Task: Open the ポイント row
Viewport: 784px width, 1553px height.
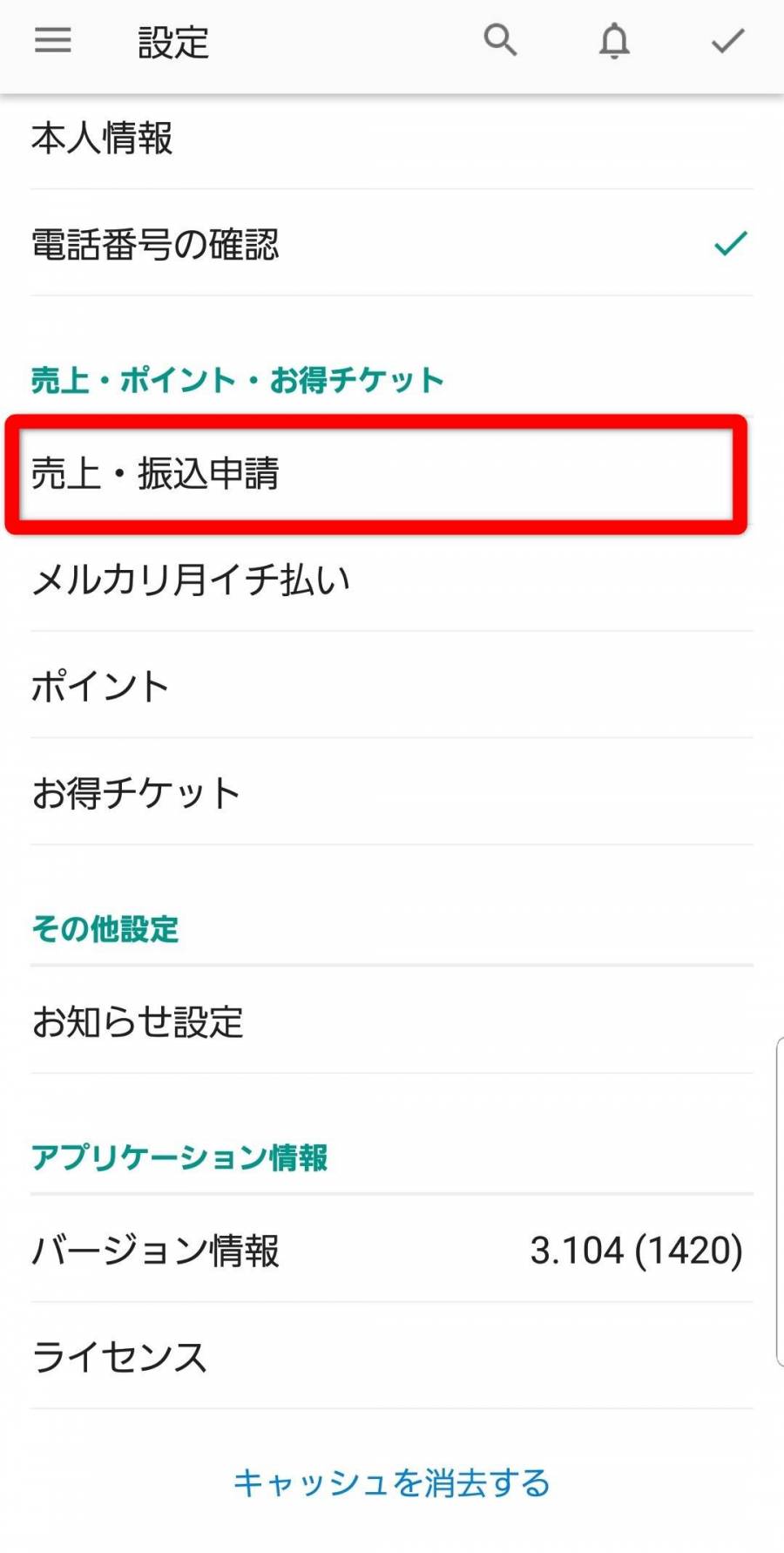Action: point(392,687)
